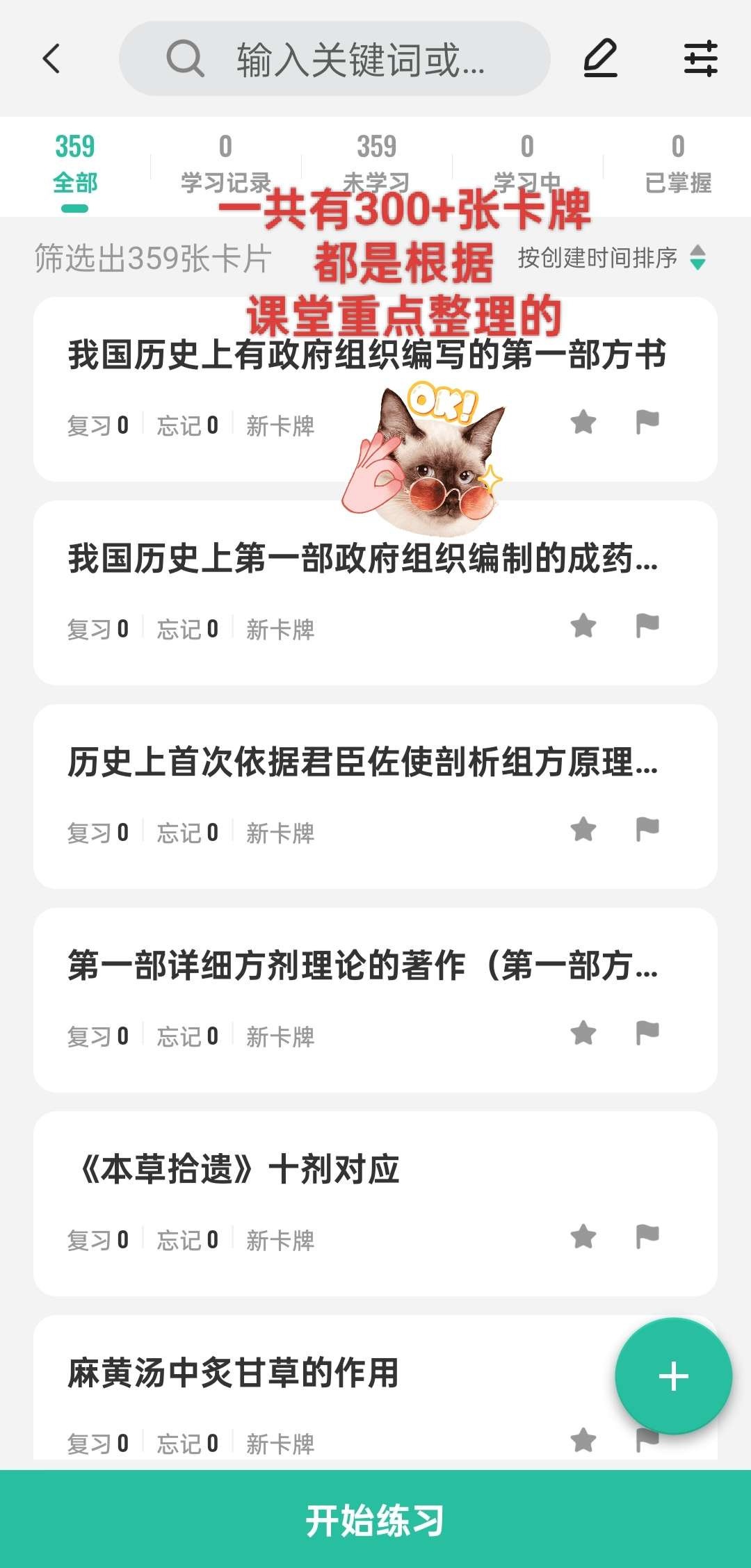This screenshot has height=1568, width=751.
Task: Open the 按创建时间排序 sort dropdown
Action: pos(611,258)
